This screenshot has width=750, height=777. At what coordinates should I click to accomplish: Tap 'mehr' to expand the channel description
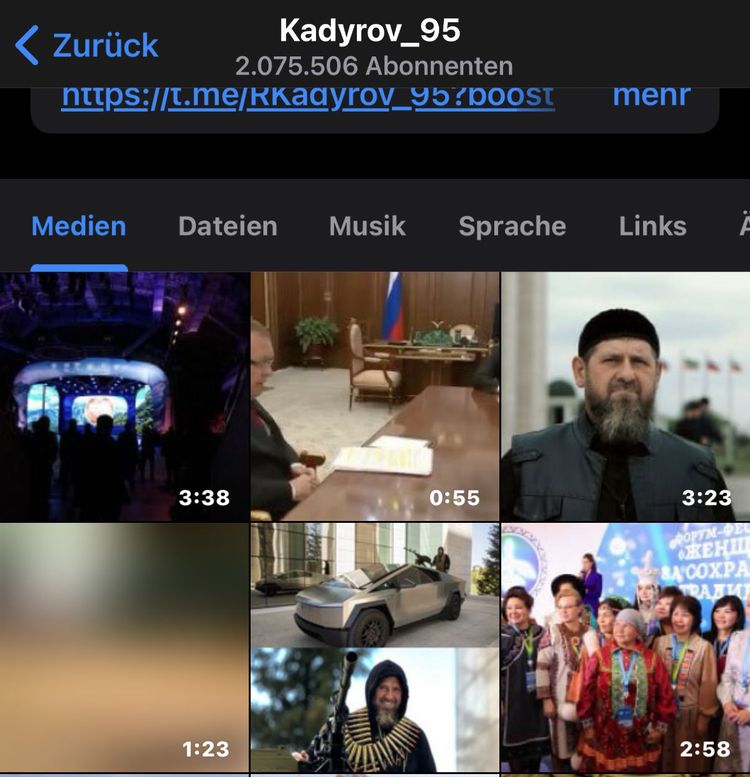[652, 96]
